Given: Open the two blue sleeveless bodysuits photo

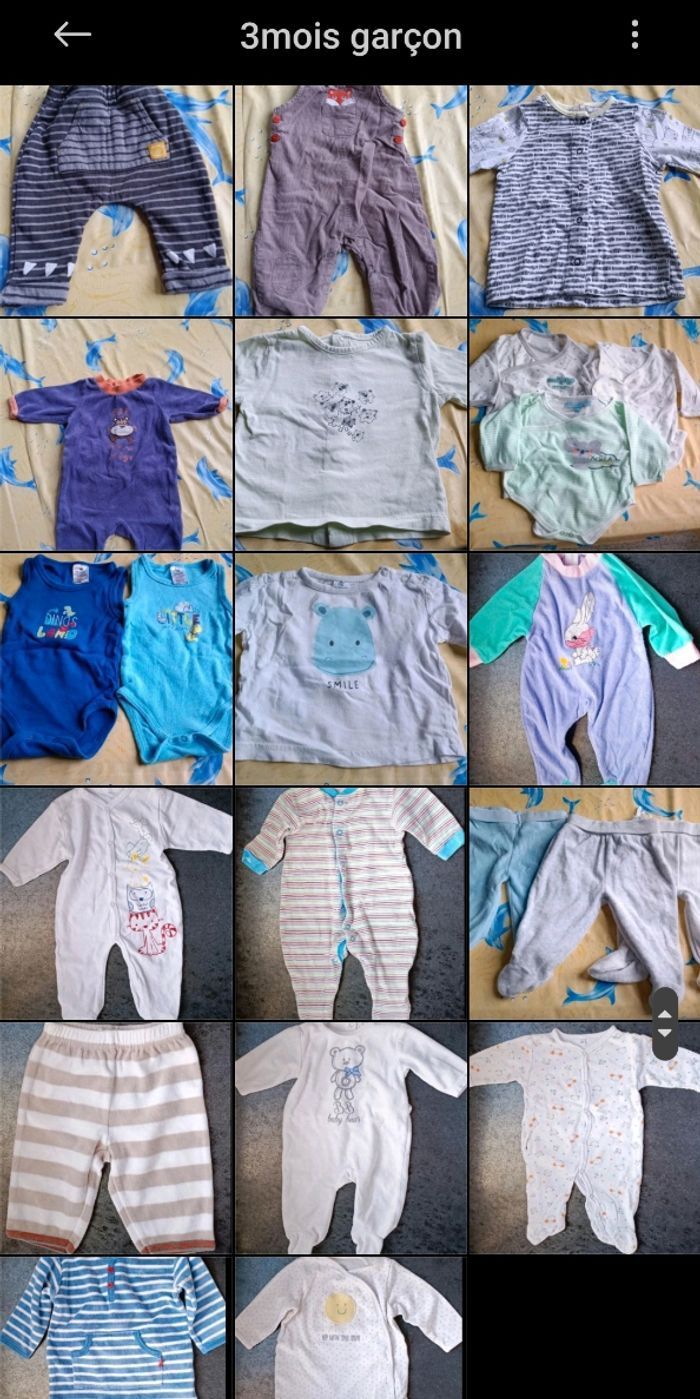Looking at the screenshot, I should click(x=116, y=668).
